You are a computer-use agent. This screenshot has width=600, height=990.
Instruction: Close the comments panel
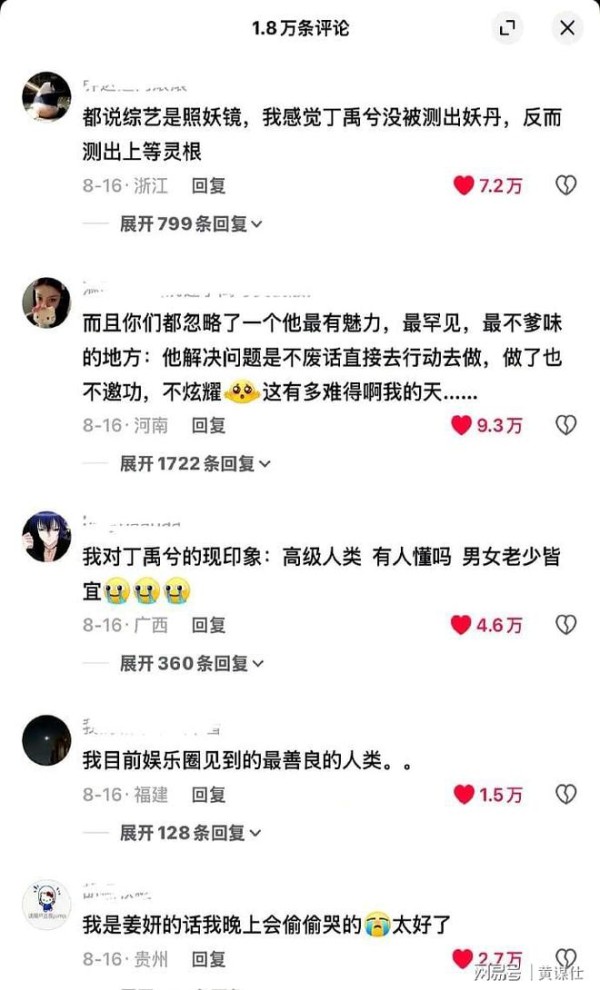click(567, 28)
